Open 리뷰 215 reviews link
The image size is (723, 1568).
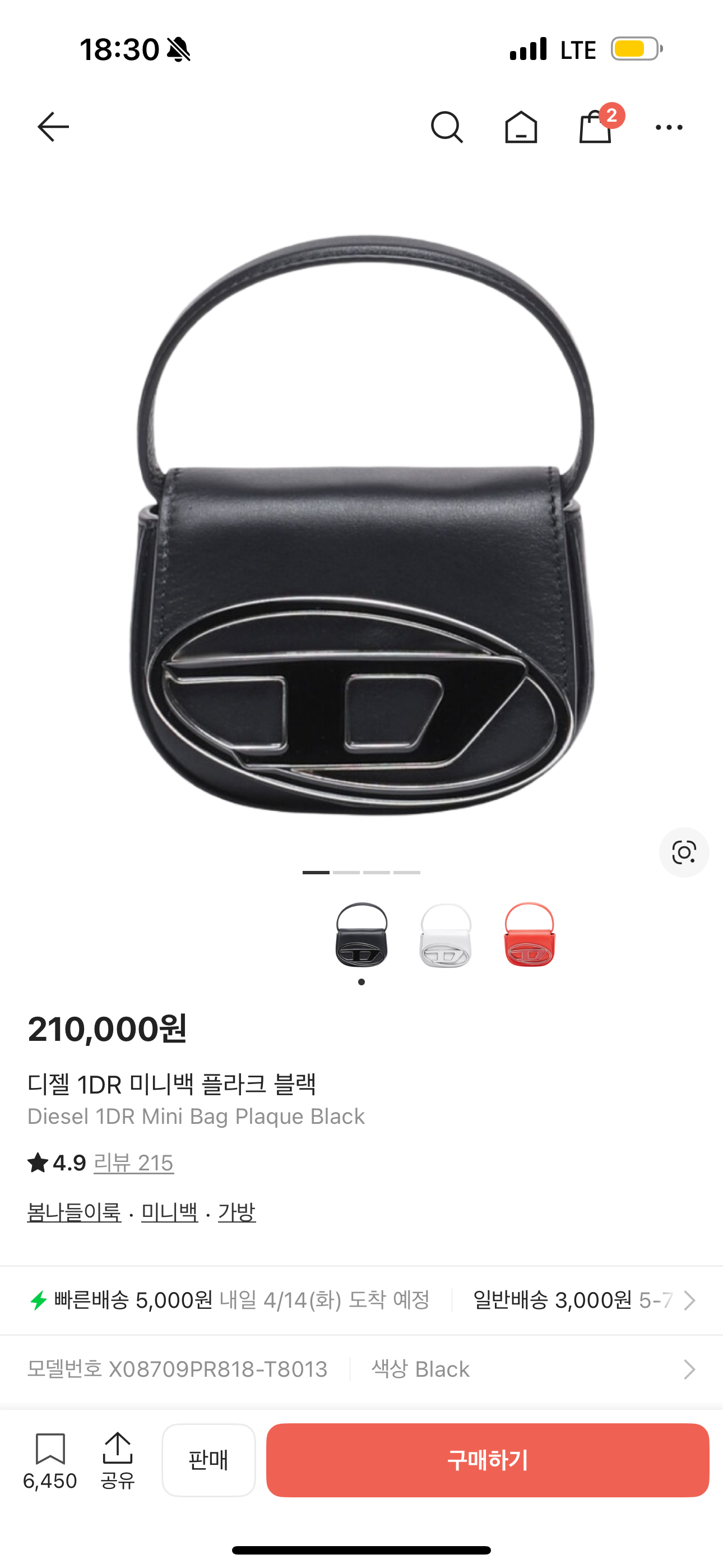click(x=133, y=1163)
